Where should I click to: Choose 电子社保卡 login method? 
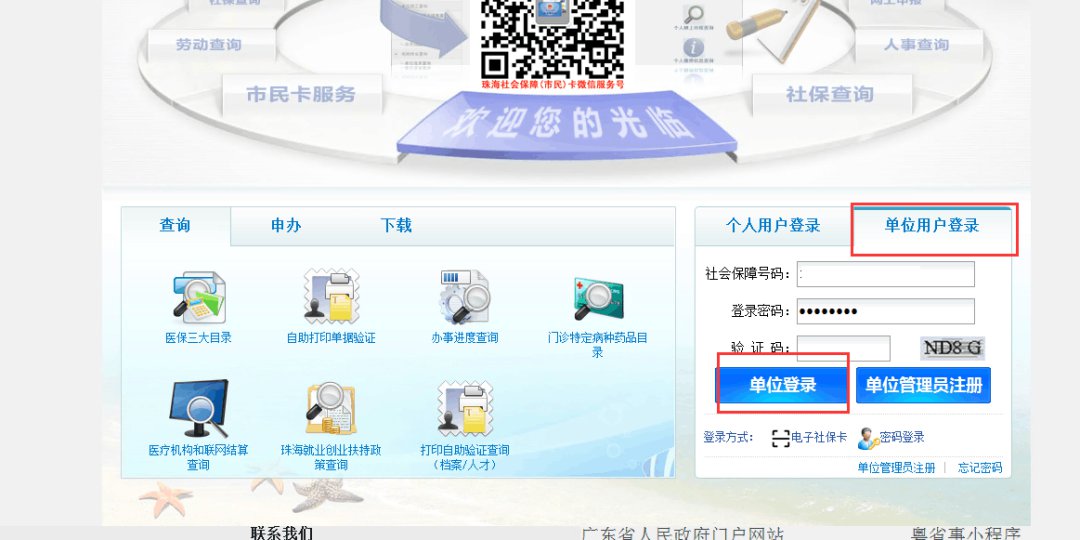810,437
